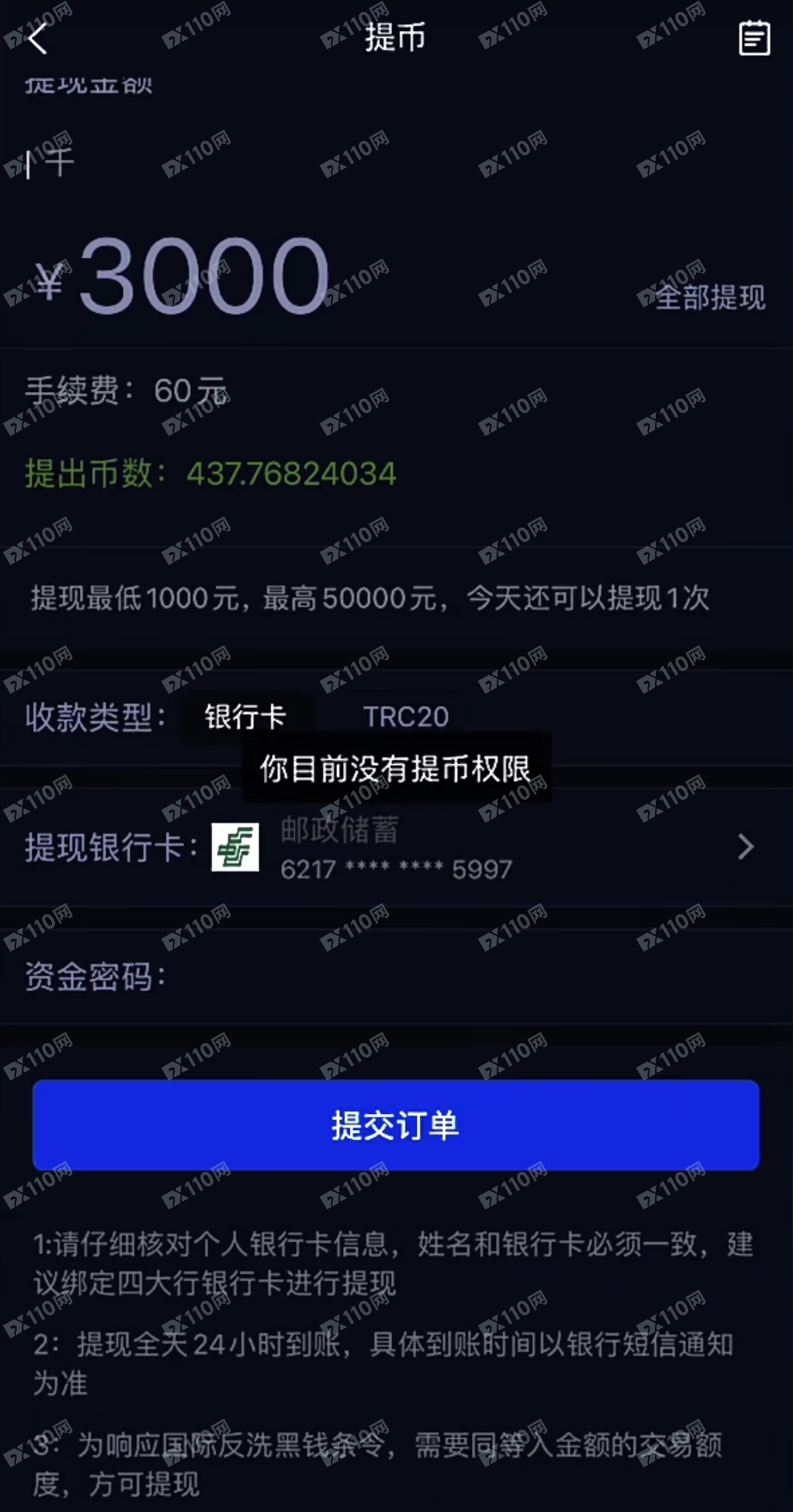Focus the 资金密码 password field
This screenshot has width=793, height=1512.
[452, 977]
